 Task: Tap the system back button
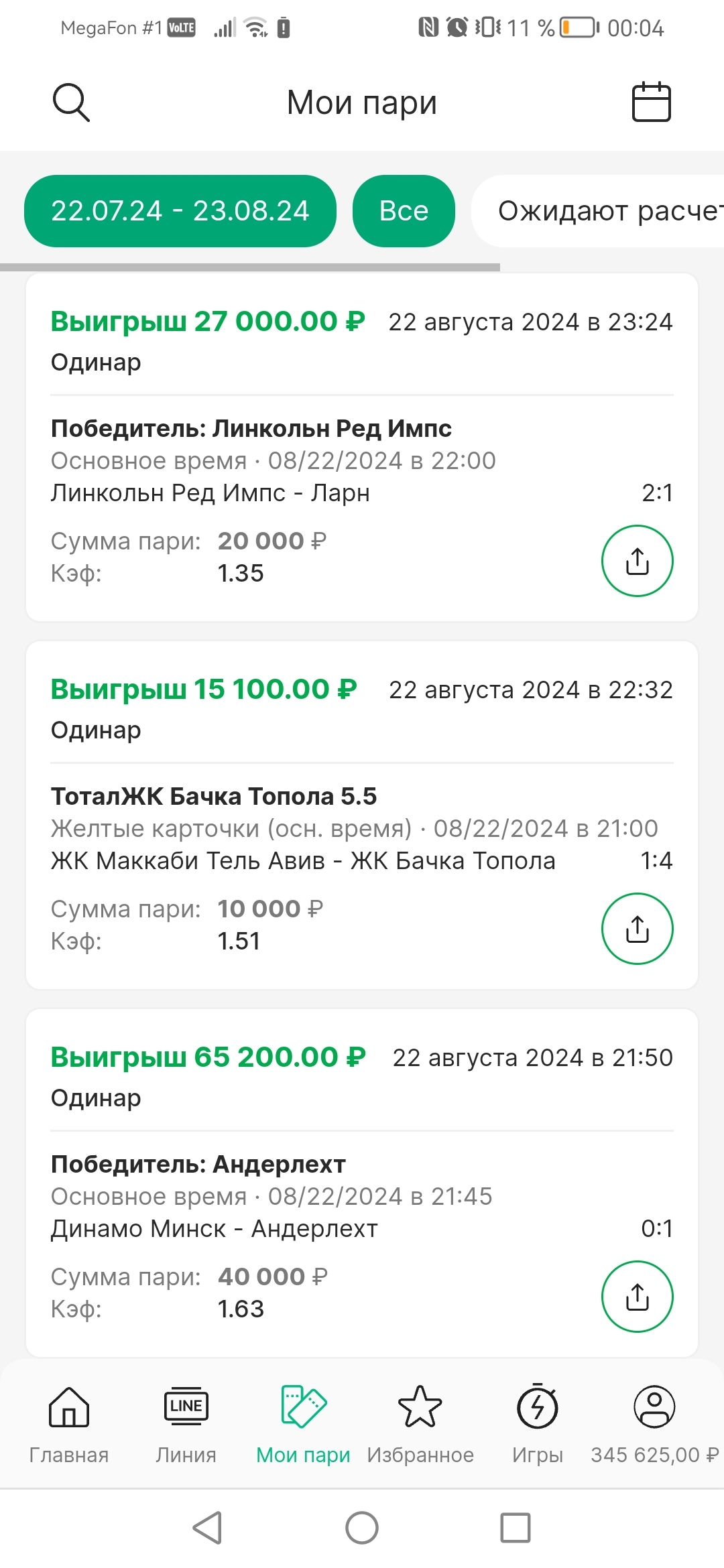(x=207, y=1528)
